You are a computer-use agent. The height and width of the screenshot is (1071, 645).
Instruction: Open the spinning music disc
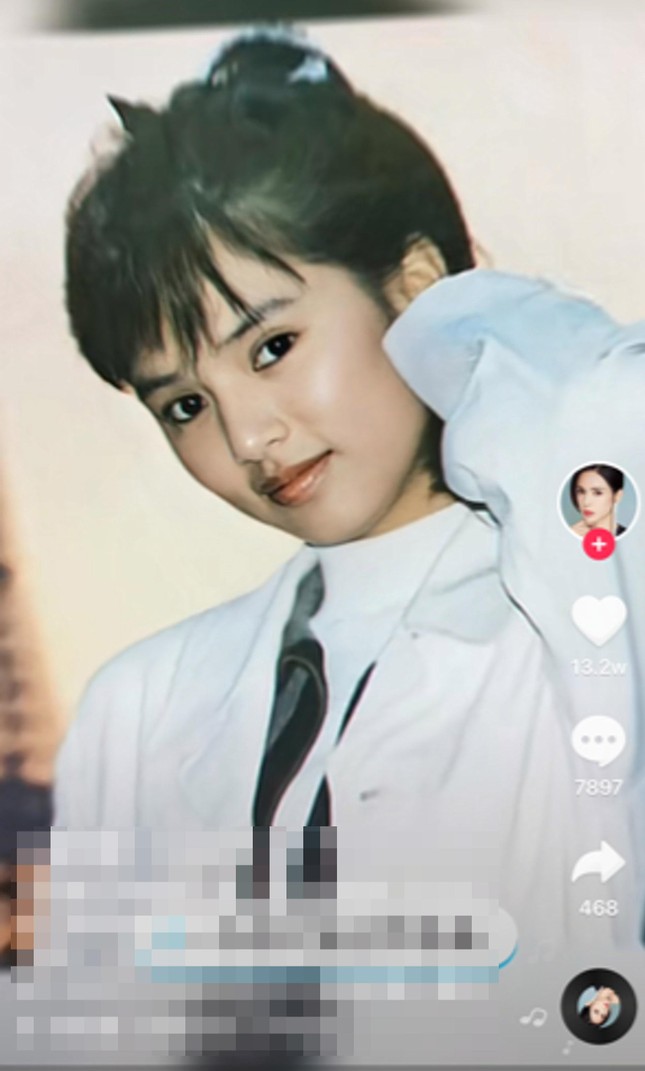pos(598,1006)
